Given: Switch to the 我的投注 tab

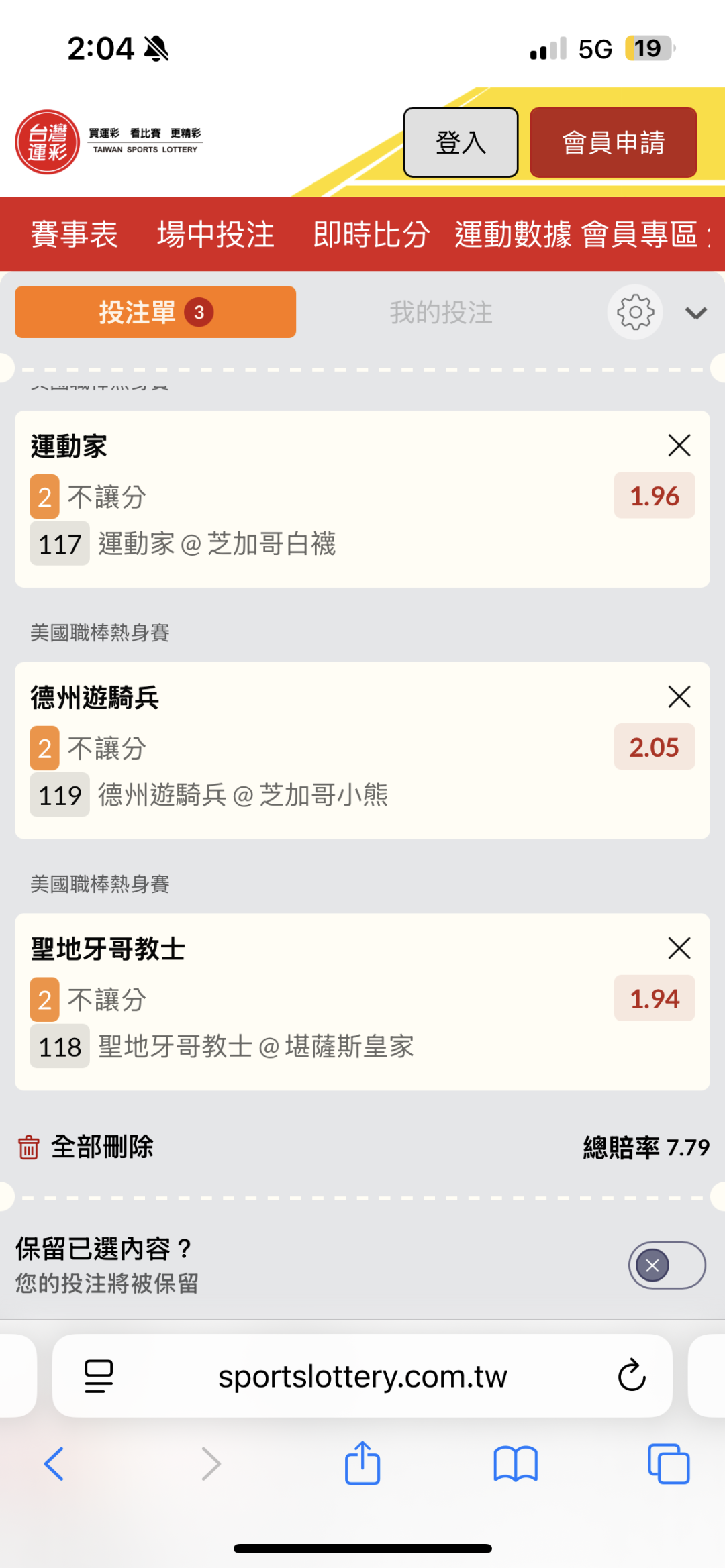Looking at the screenshot, I should [x=441, y=313].
